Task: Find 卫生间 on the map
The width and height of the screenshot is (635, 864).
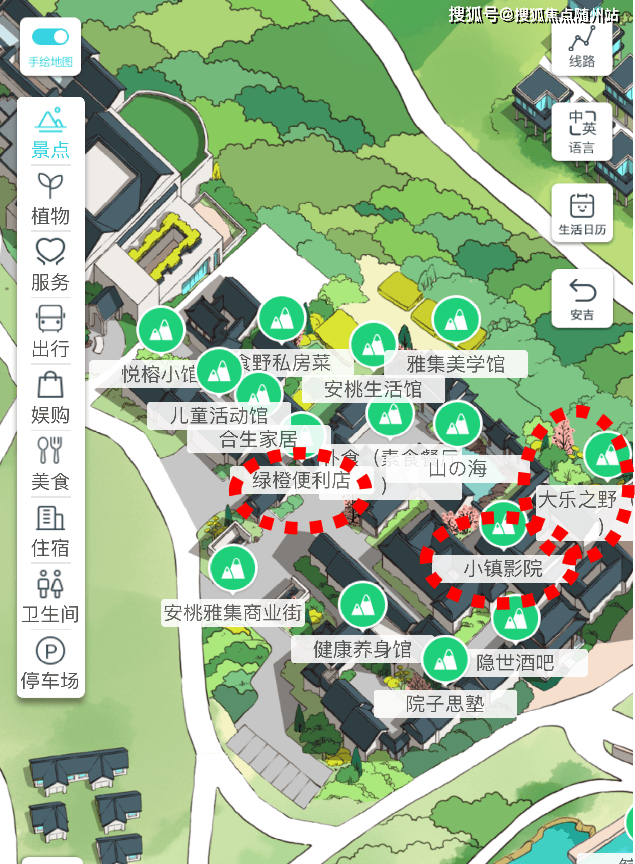Action: click(x=50, y=597)
